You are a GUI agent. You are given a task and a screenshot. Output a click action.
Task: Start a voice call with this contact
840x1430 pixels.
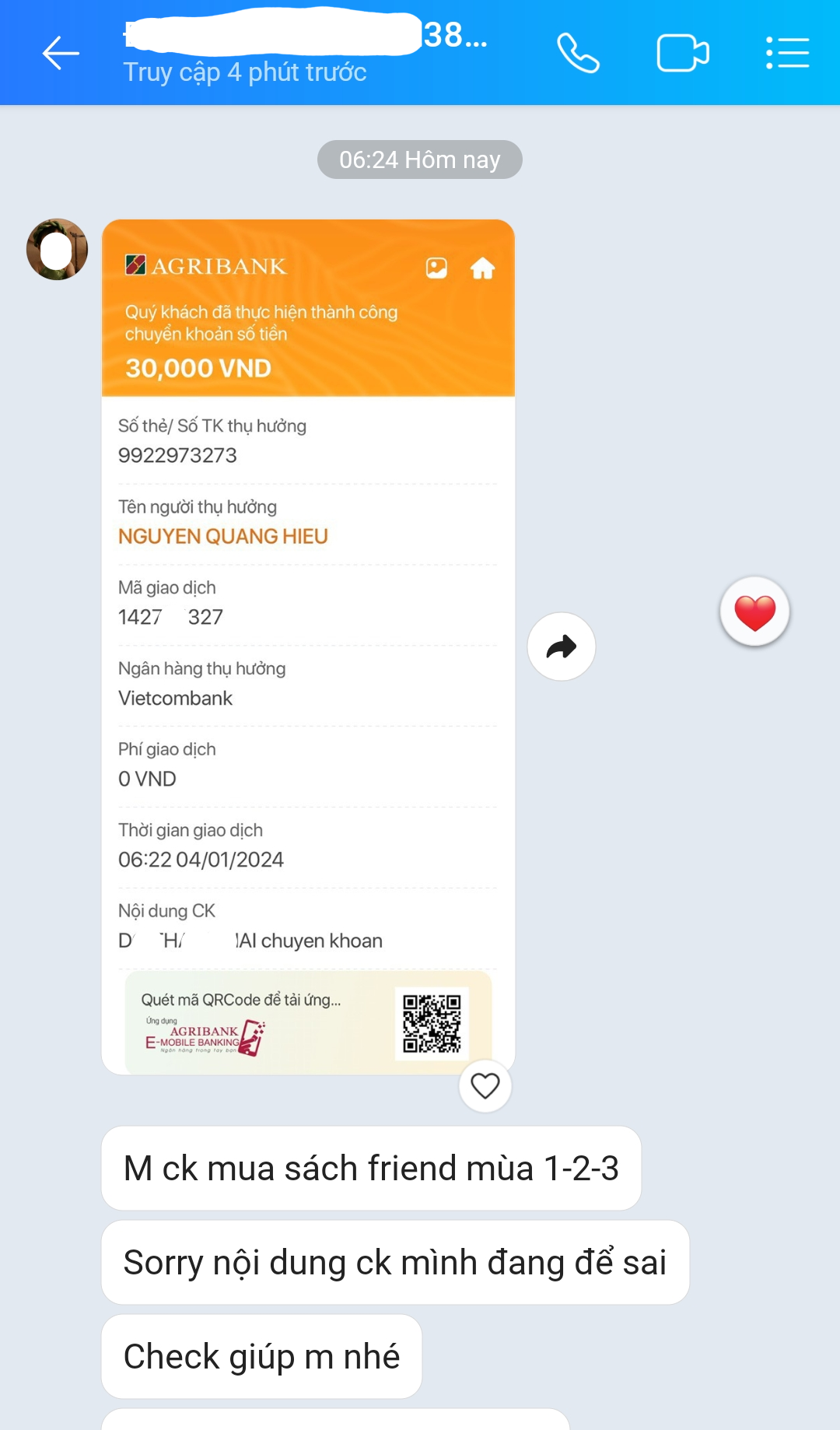pos(579,51)
